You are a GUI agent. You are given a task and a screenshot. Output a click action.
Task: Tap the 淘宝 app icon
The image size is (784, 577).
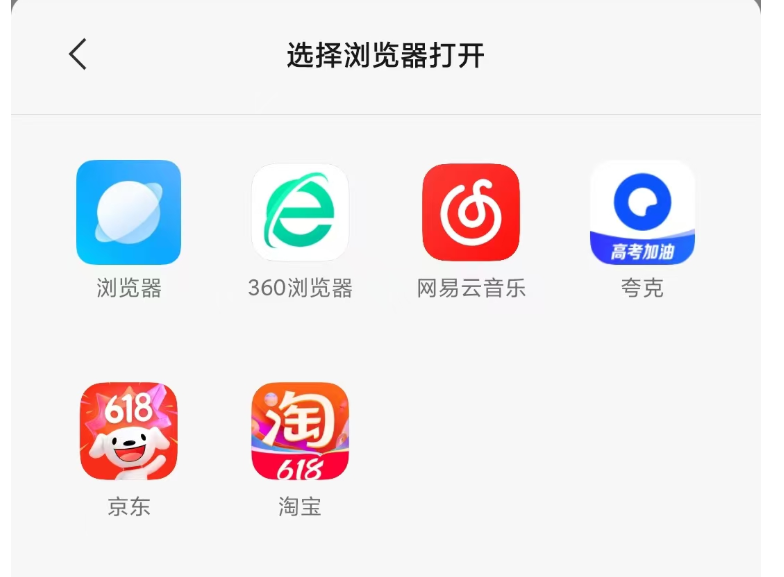(300, 431)
